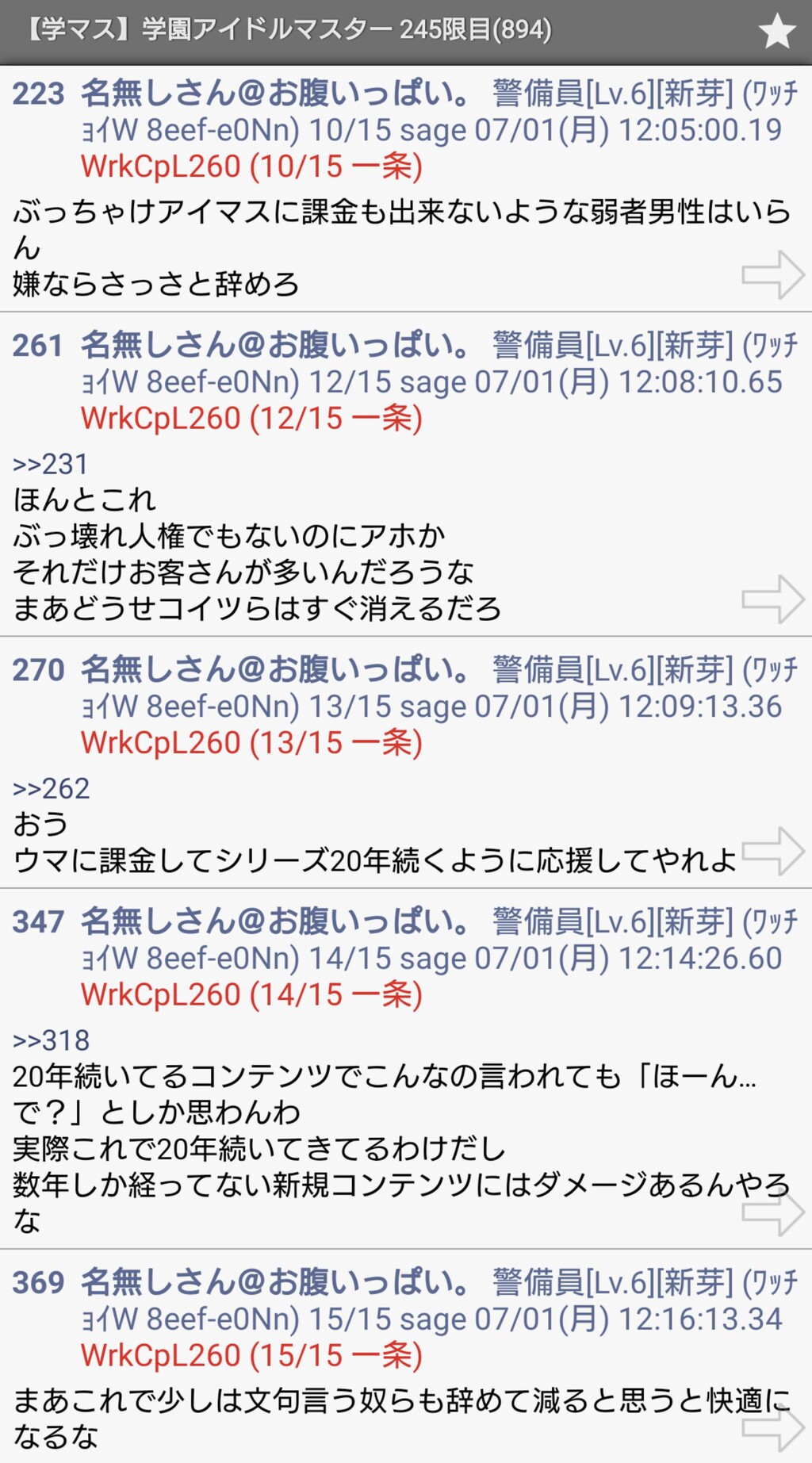Tap the arrow on post 270

(773, 851)
